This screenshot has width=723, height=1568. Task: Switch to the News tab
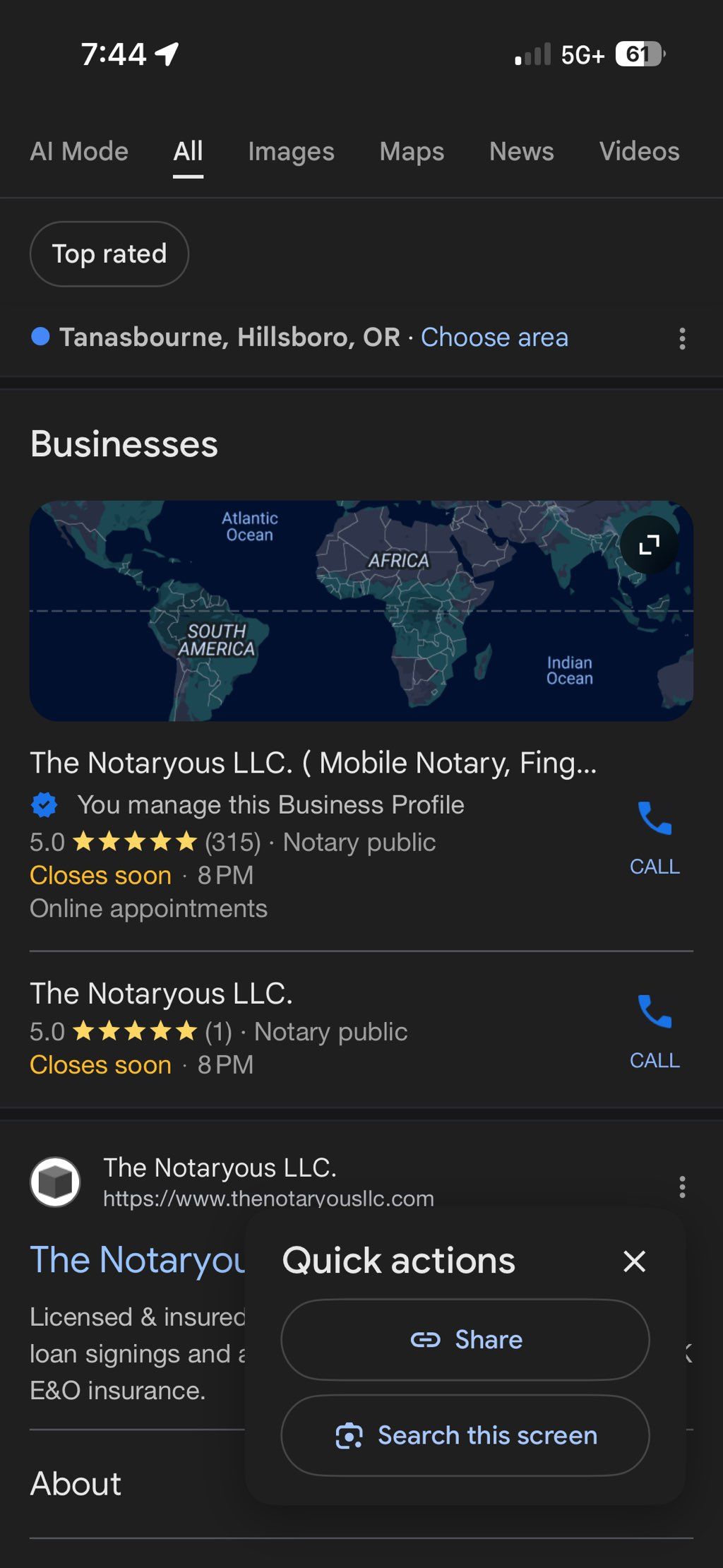pyautogui.click(x=521, y=151)
